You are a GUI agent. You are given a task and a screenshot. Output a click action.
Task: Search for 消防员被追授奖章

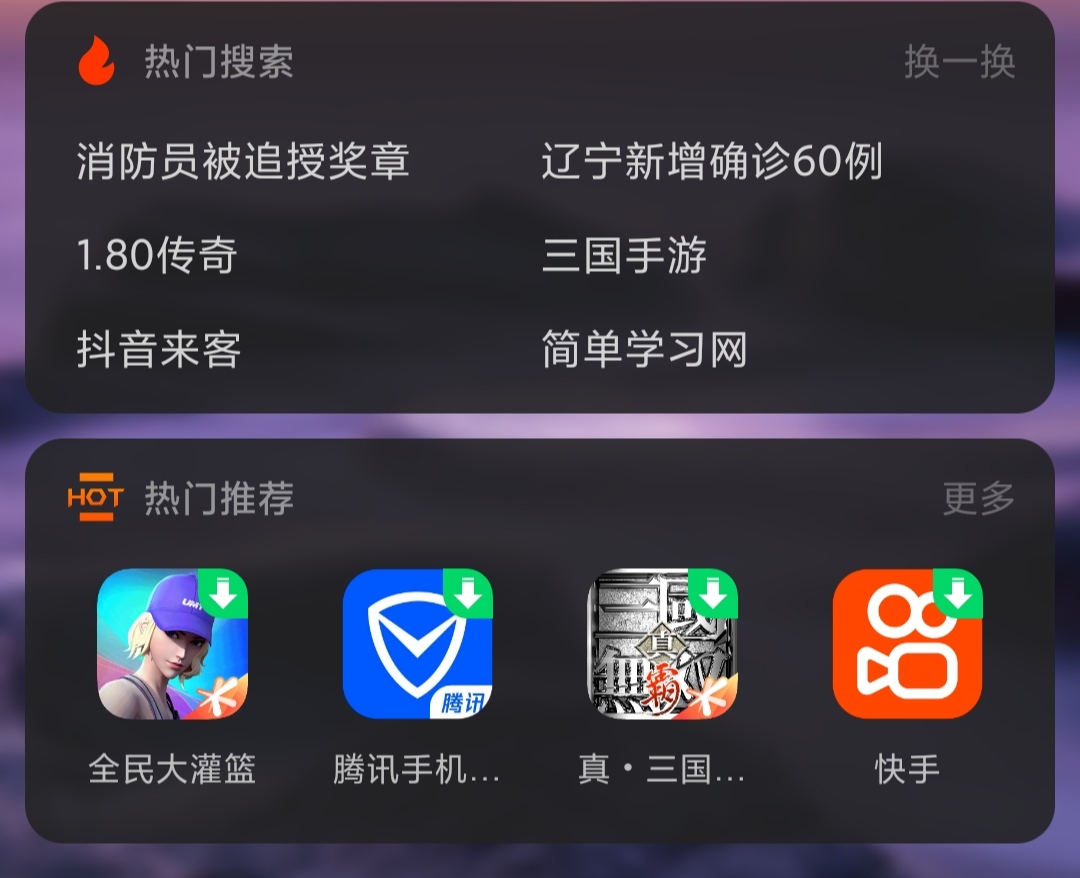tap(243, 161)
